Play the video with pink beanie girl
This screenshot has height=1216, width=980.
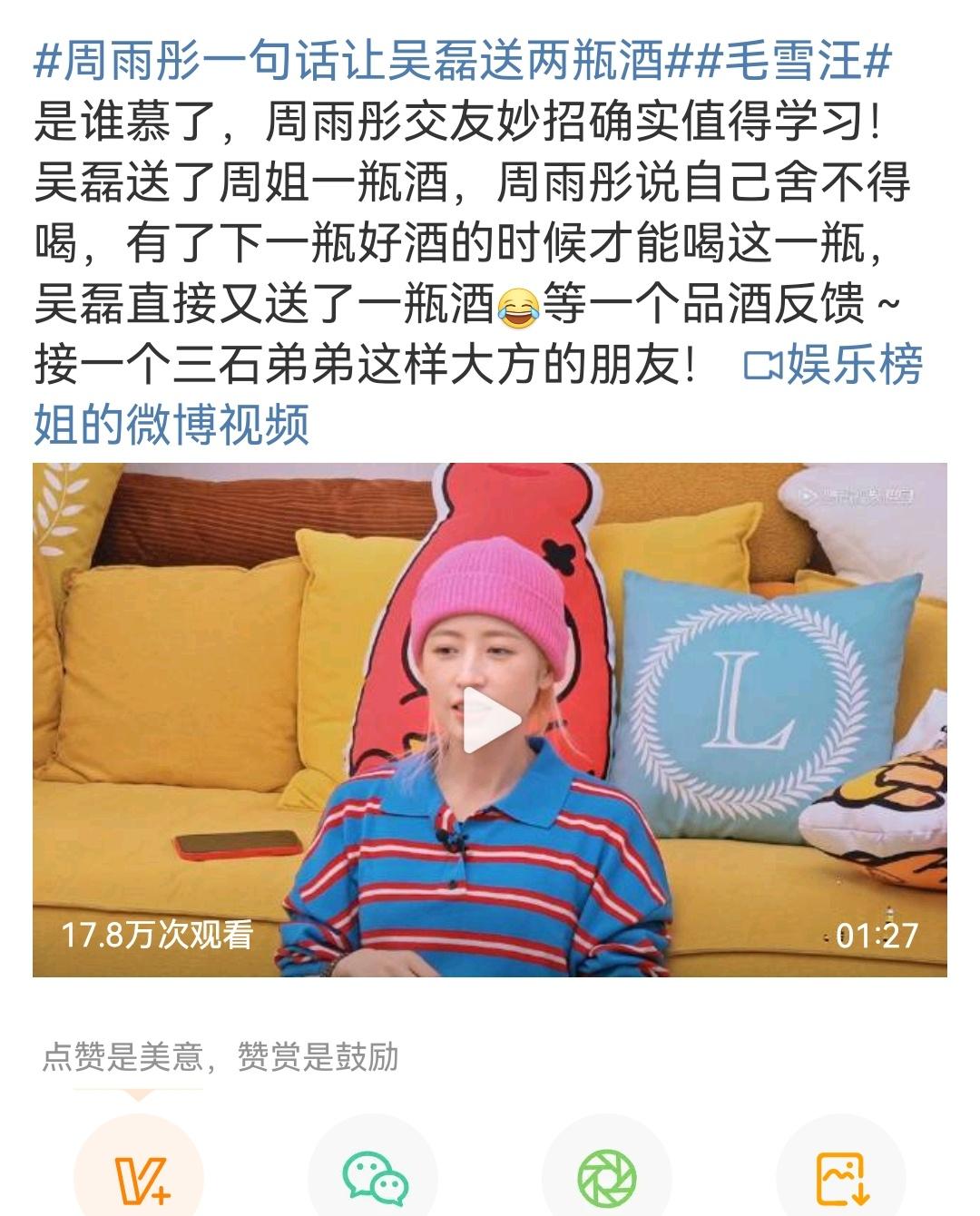tap(490, 720)
